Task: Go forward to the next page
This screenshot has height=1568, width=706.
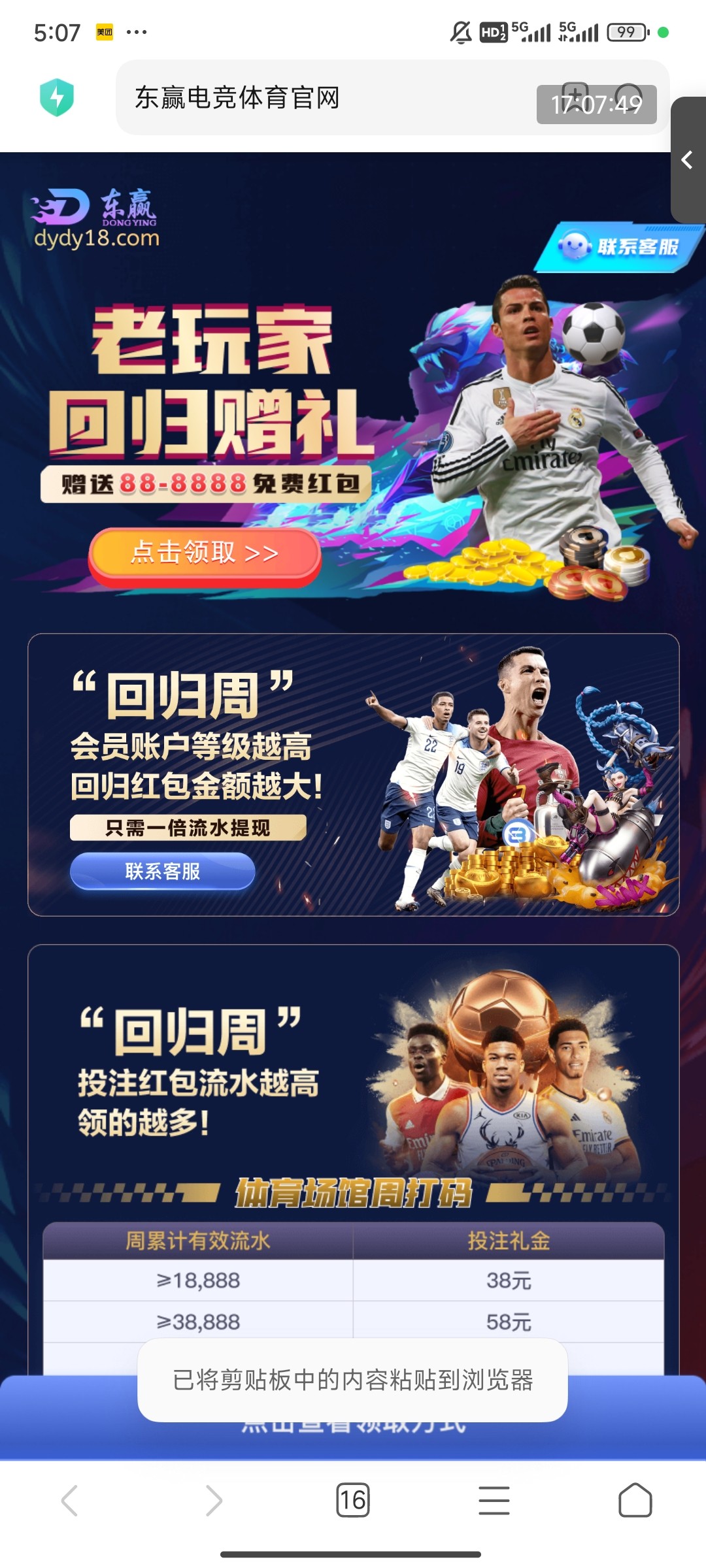Action: 213,1500
